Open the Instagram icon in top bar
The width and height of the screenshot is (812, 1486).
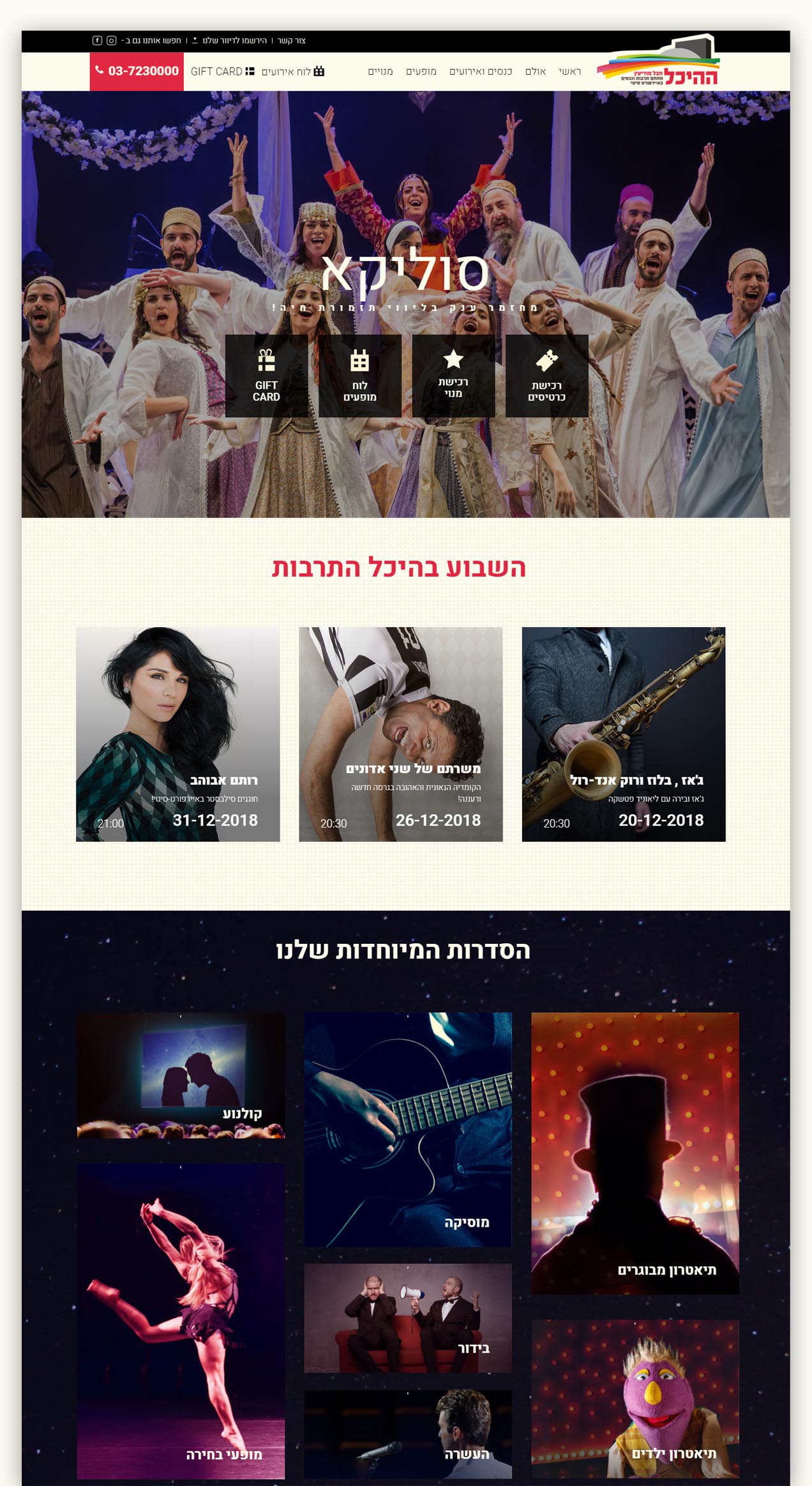coord(111,40)
